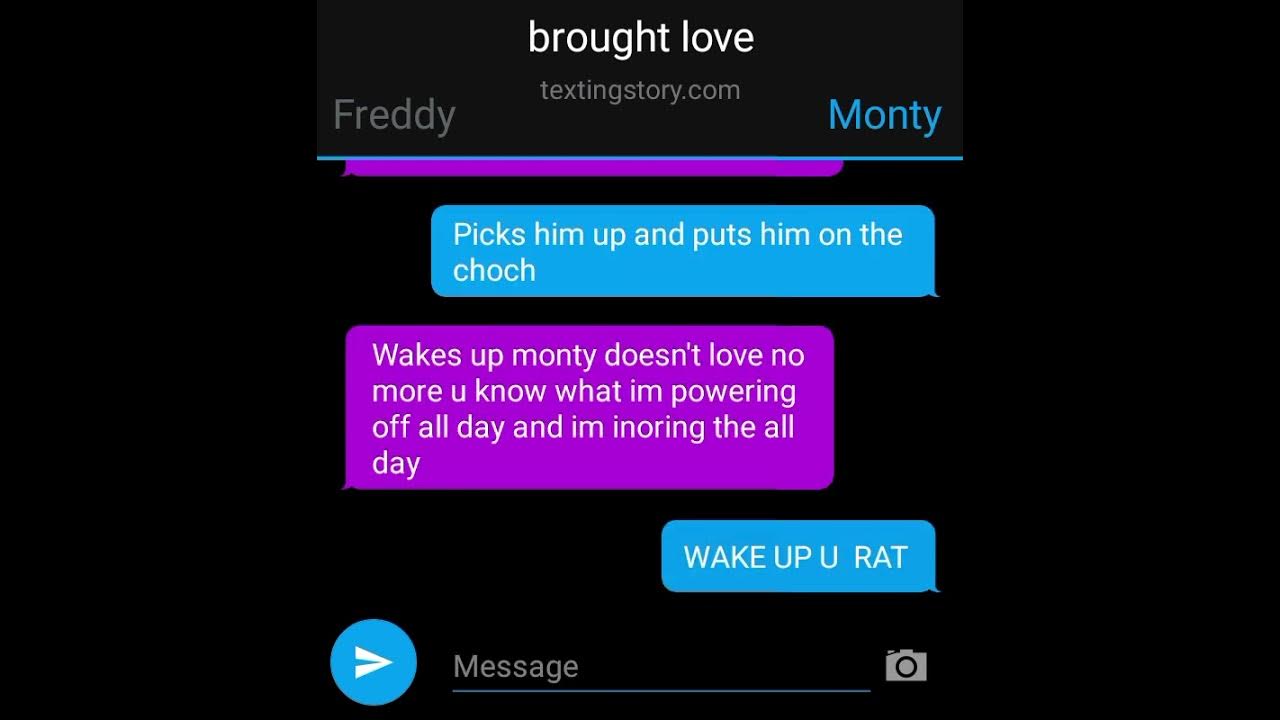The image size is (1280, 720).
Task: Edit the title brought love
Action: (640, 38)
